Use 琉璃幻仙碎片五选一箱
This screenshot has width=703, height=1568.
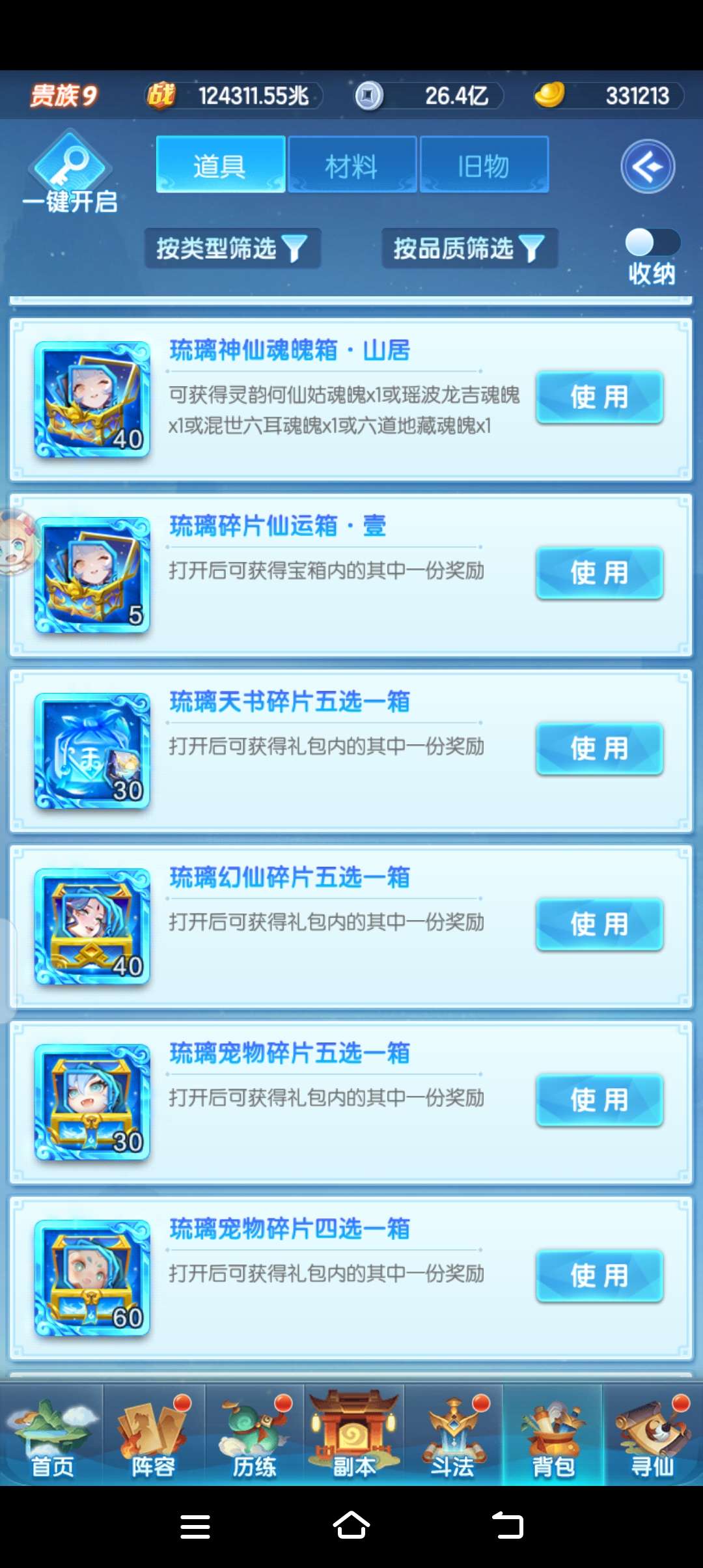pos(600,925)
